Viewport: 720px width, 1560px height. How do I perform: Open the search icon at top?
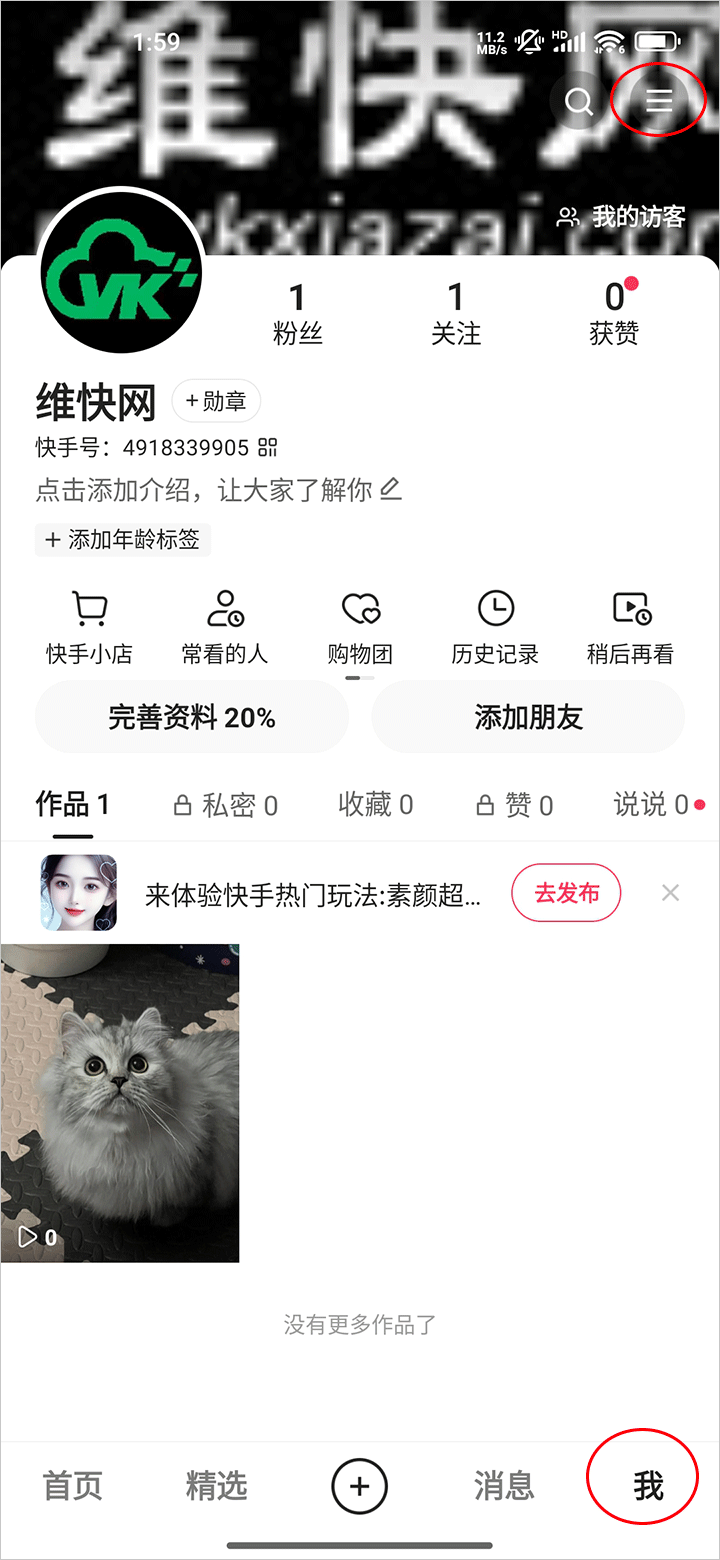click(579, 101)
